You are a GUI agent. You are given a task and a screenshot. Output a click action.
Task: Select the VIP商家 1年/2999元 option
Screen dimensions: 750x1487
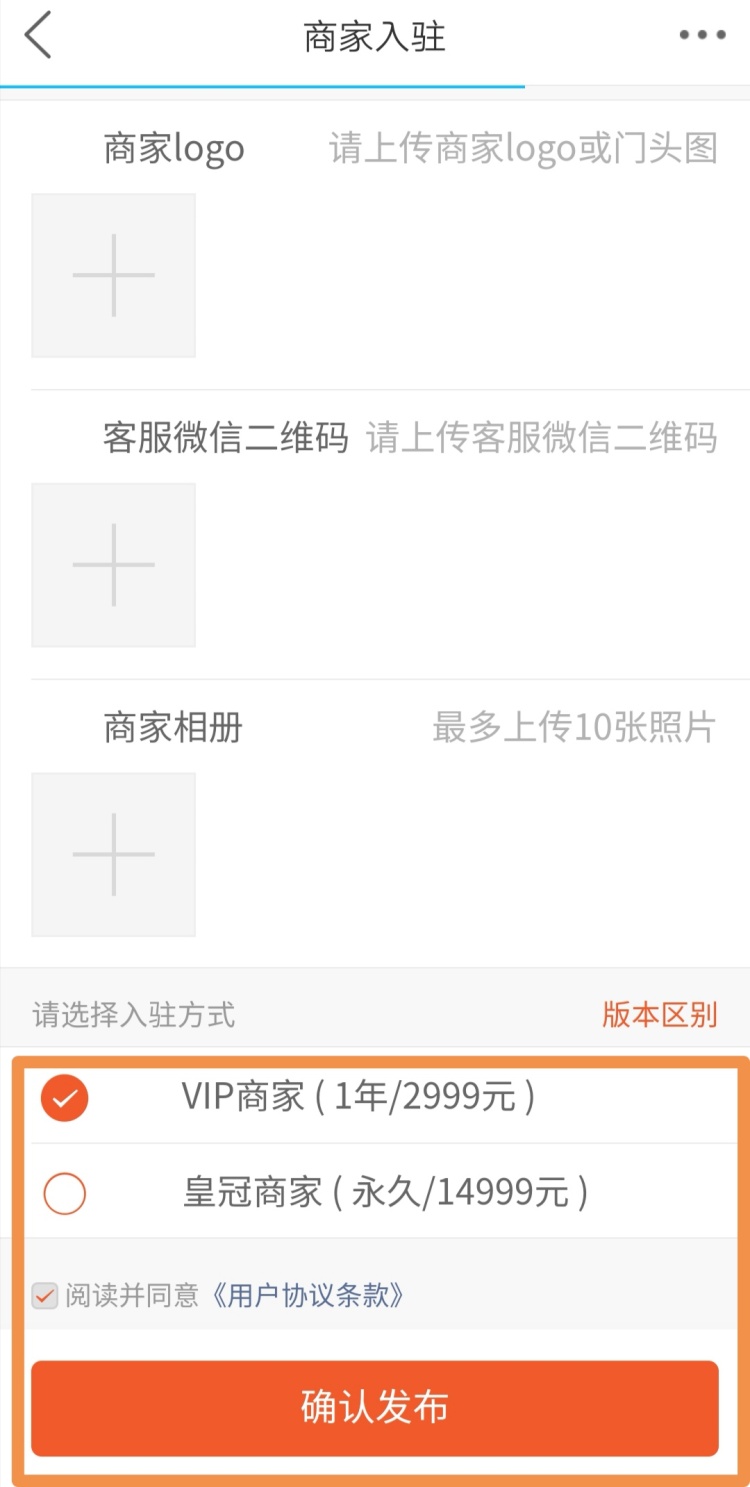(65, 1097)
